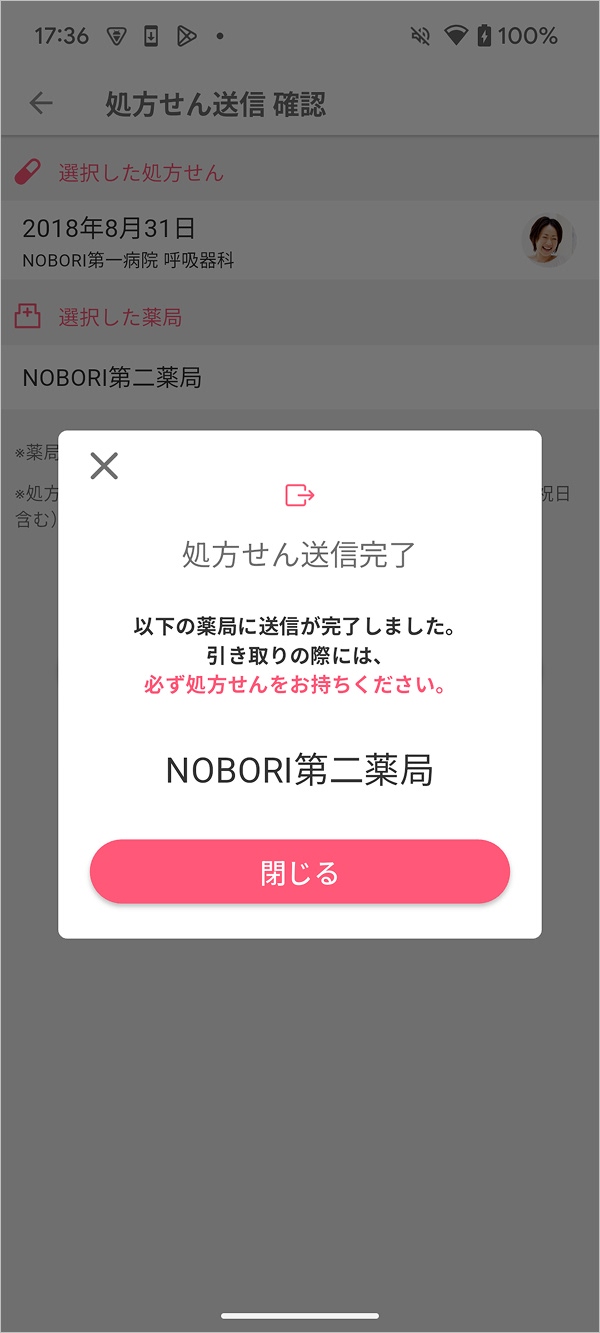Tap the 閉じる button
The image size is (600, 1333).
[x=300, y=872]
